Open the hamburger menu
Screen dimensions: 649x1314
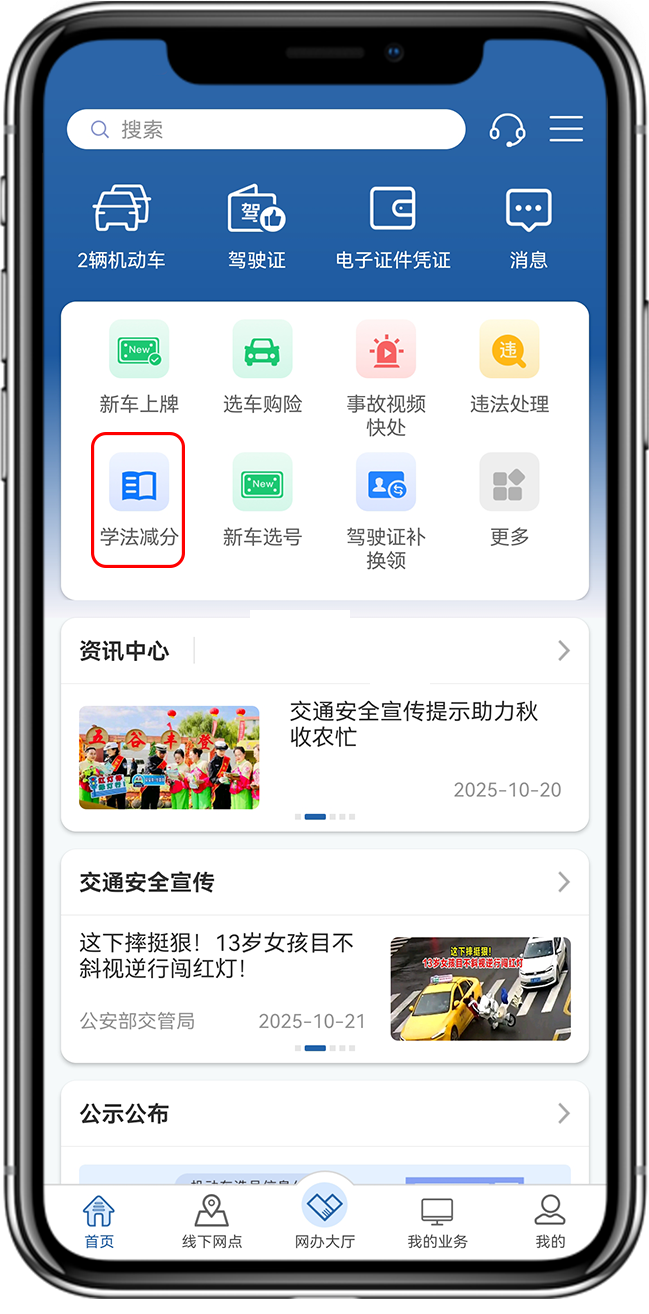(x=566, y=129)
